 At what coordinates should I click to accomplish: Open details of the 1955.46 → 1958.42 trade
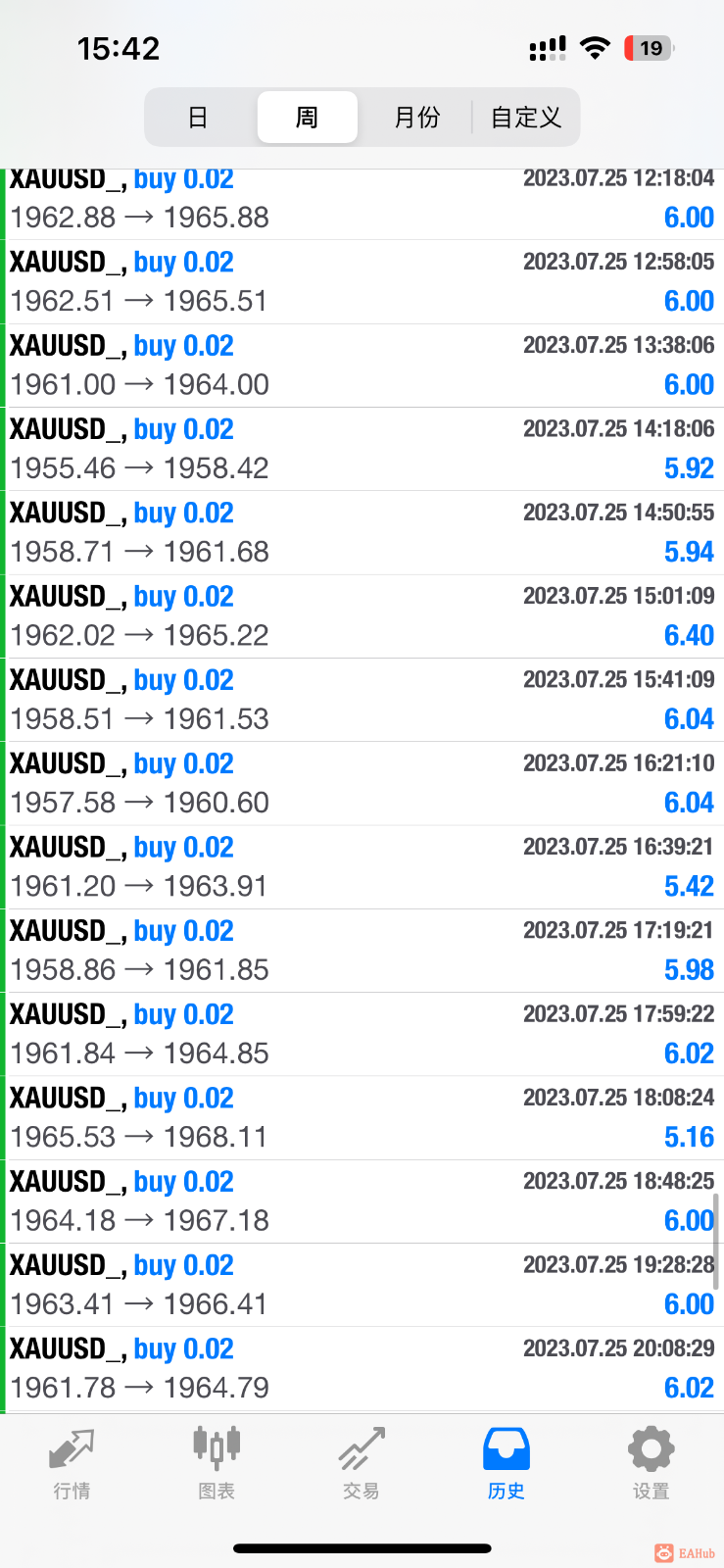tap(362, 449)
